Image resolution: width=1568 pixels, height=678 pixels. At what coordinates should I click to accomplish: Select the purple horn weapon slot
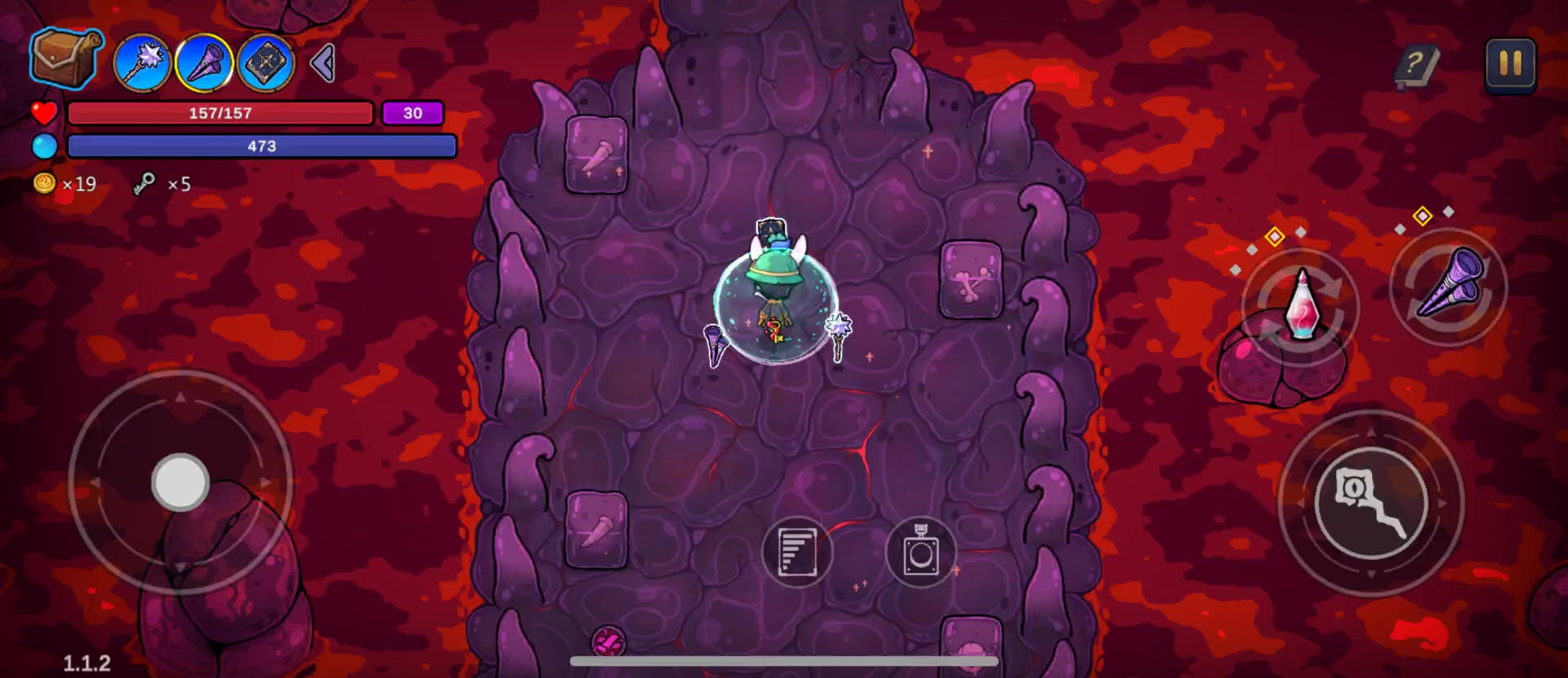point(204,63)
